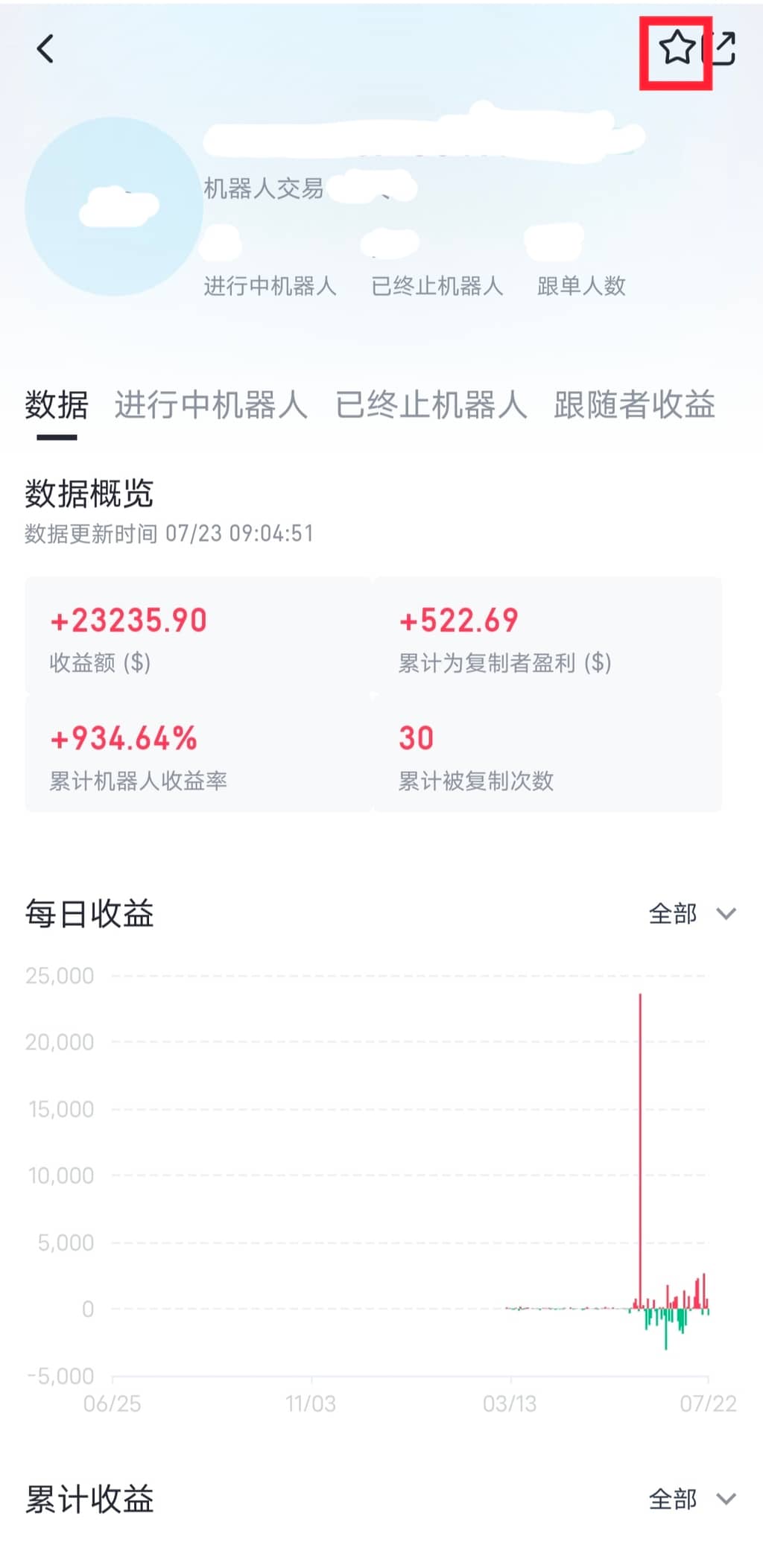The image size is (763, 1568).
Task: Expand the 全部 filter for 每日收益
Action: [x=692, y=913]
